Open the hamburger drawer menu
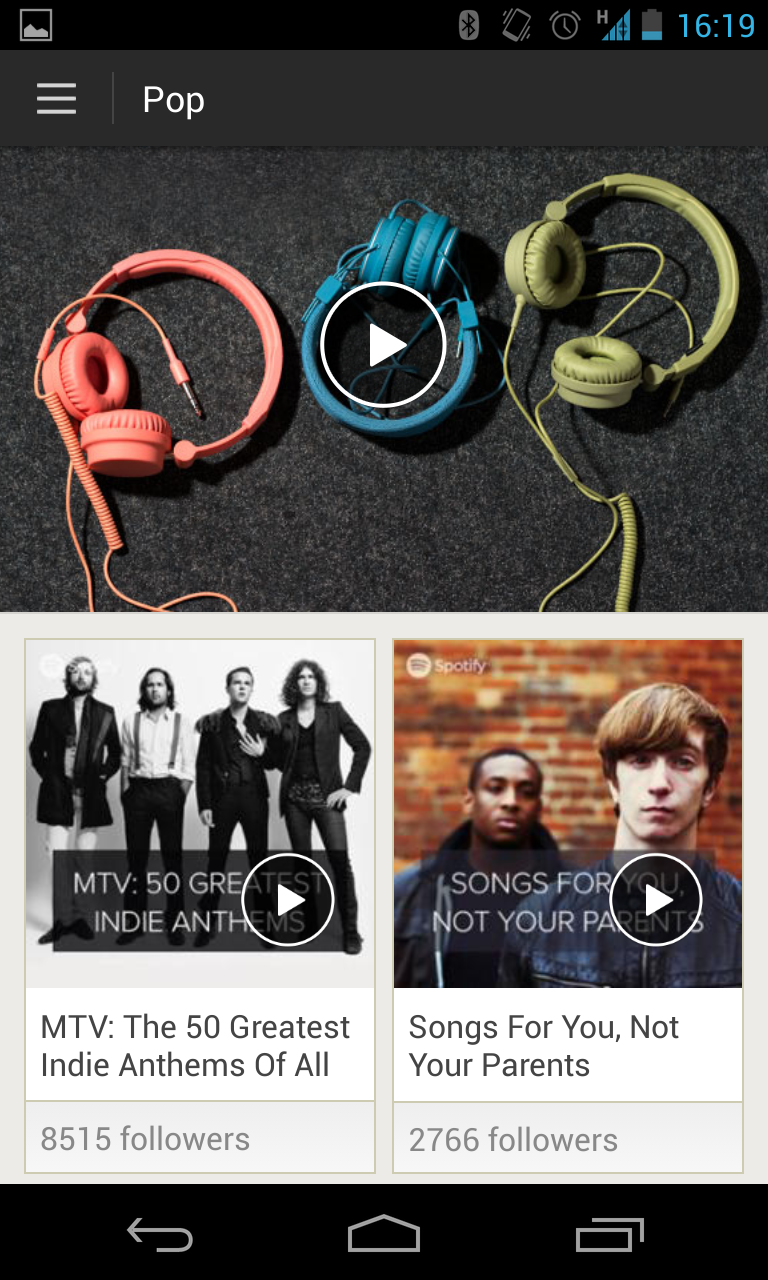Image resolution: width=768 pixels, height=1280 pixels. pyautogui.click(x=56, y=99)
